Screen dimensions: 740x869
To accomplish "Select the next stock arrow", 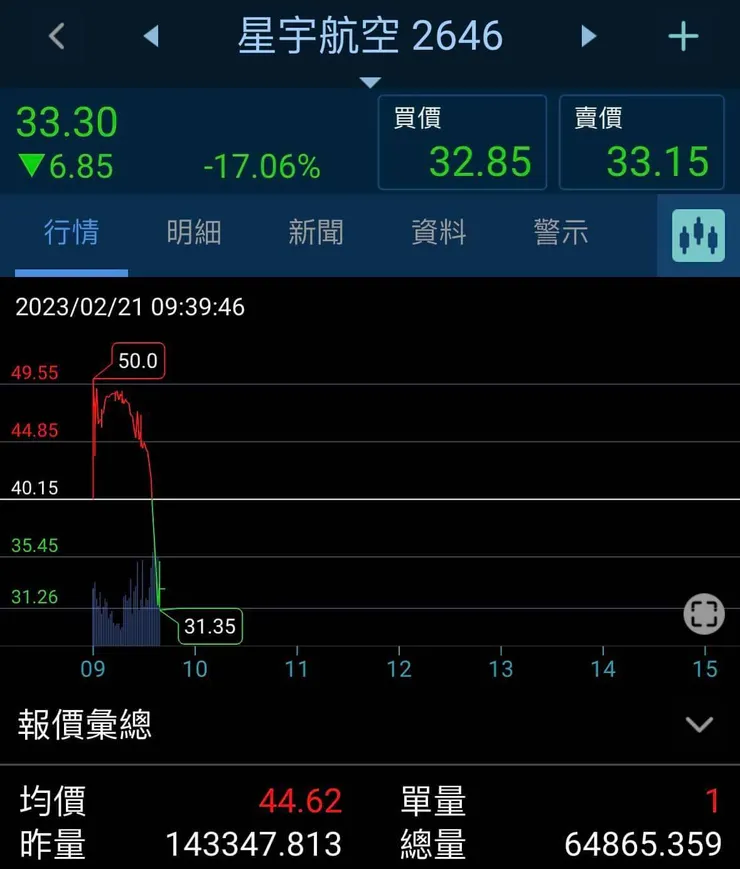I will 589,36.
